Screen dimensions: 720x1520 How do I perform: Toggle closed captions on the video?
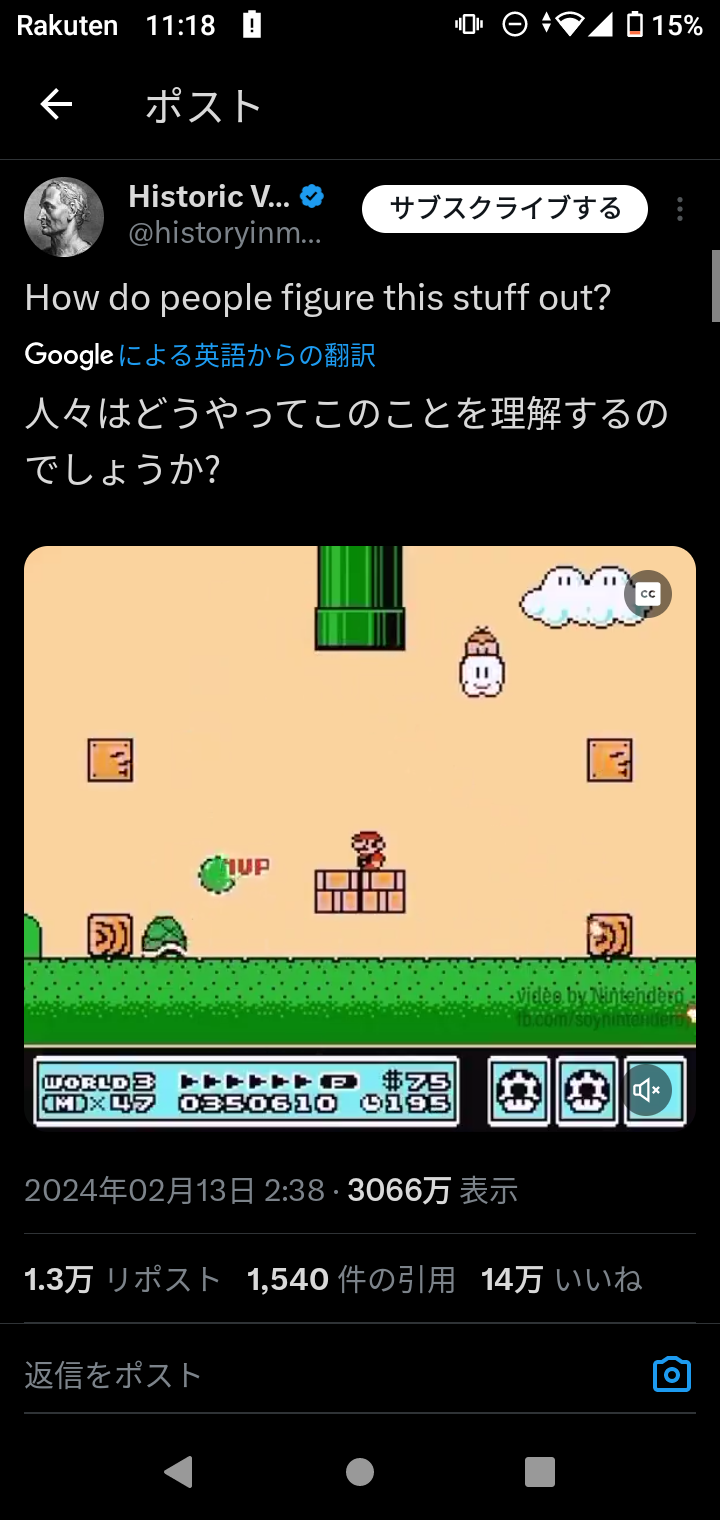pyautogui.click(x=648, y=594)
